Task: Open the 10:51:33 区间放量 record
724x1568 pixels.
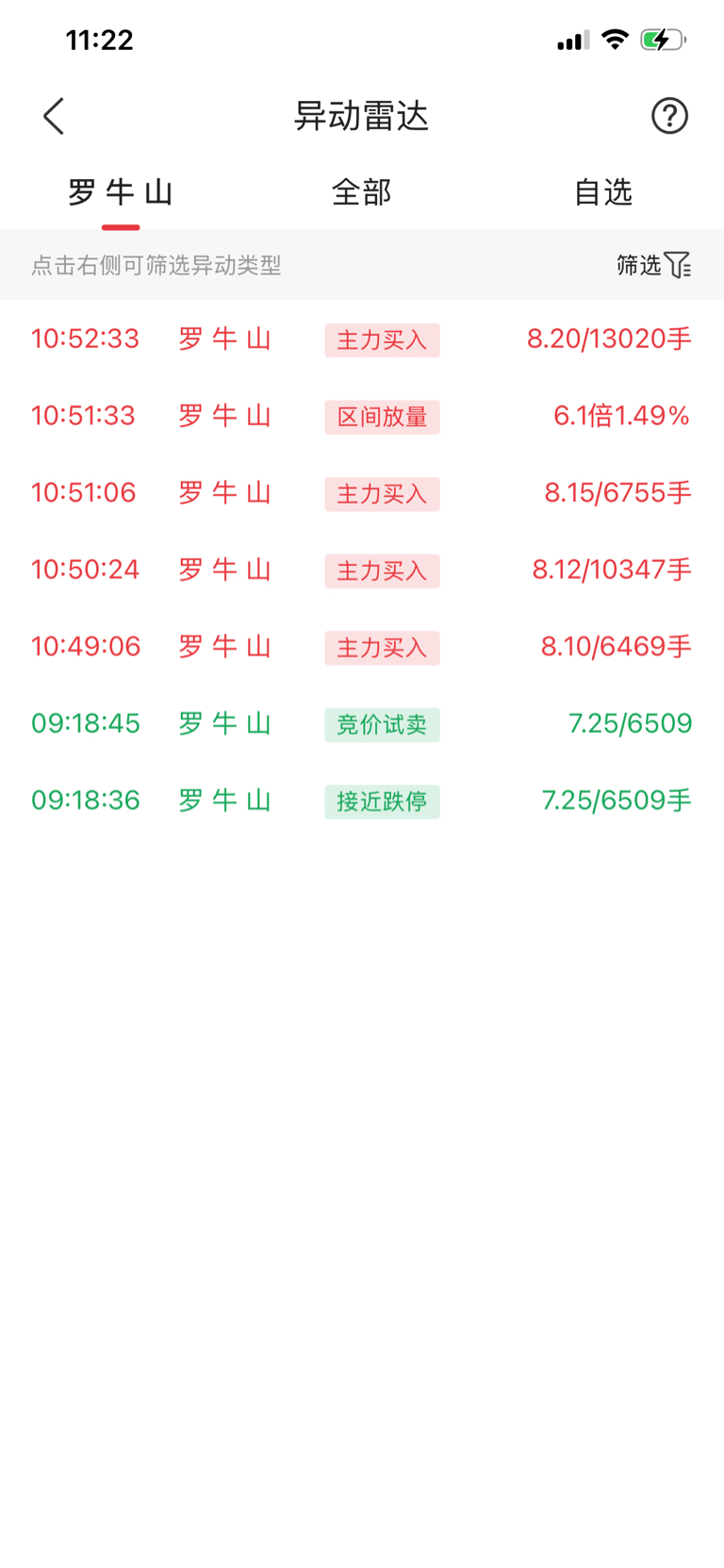Action: point(362,416)
